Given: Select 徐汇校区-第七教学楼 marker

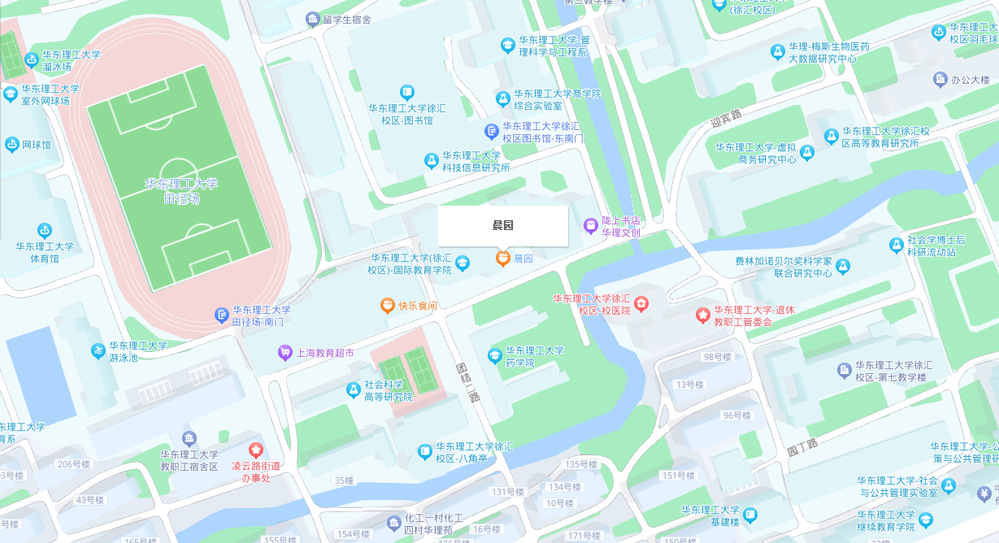Looking at the screenshot, I should pos(844,370).
